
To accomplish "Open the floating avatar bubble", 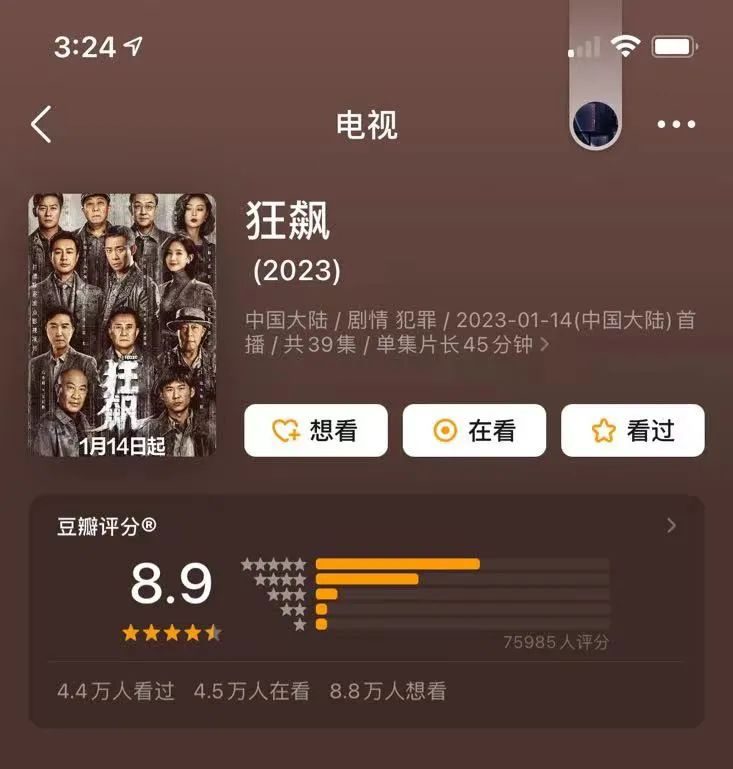I will 595,125.
